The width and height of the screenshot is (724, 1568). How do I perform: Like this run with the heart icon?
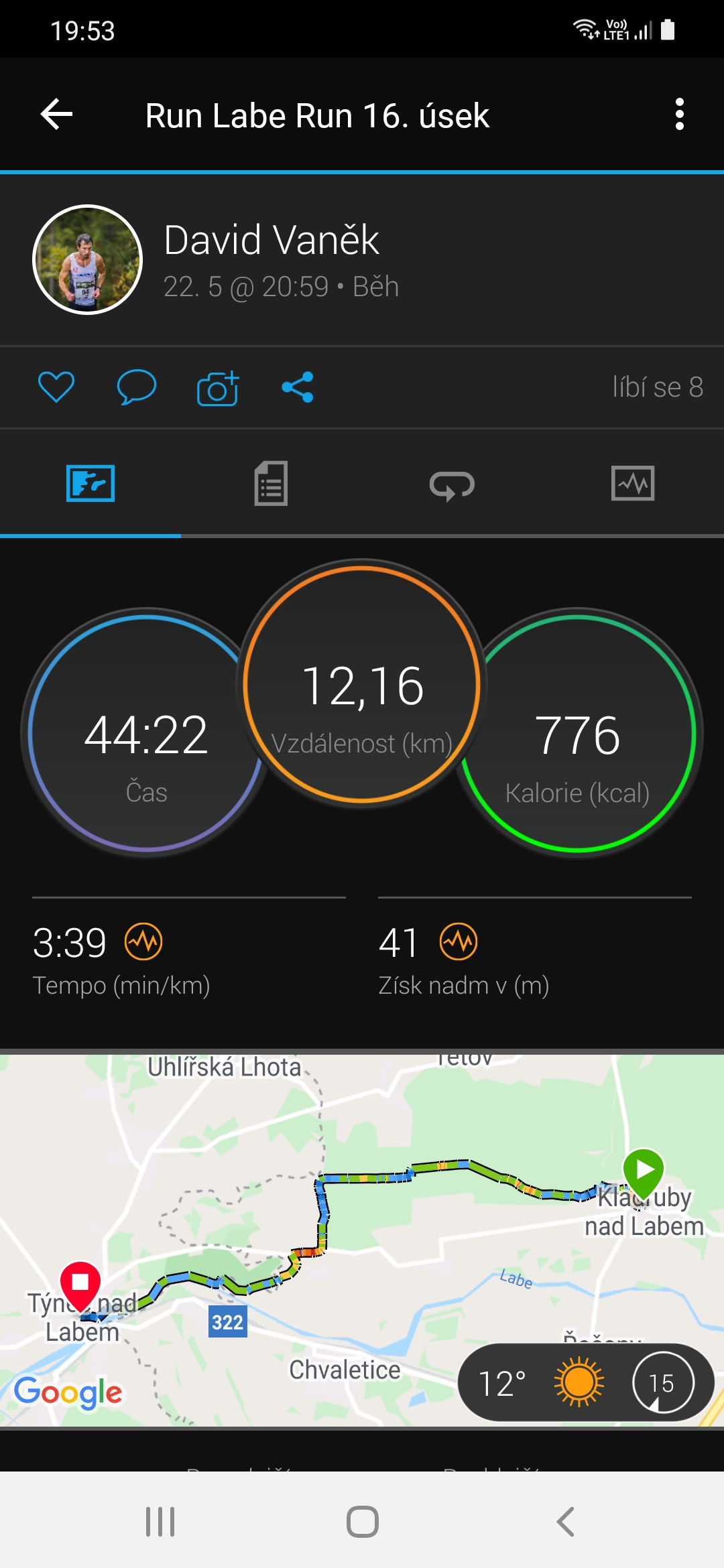tap(56, 387)
